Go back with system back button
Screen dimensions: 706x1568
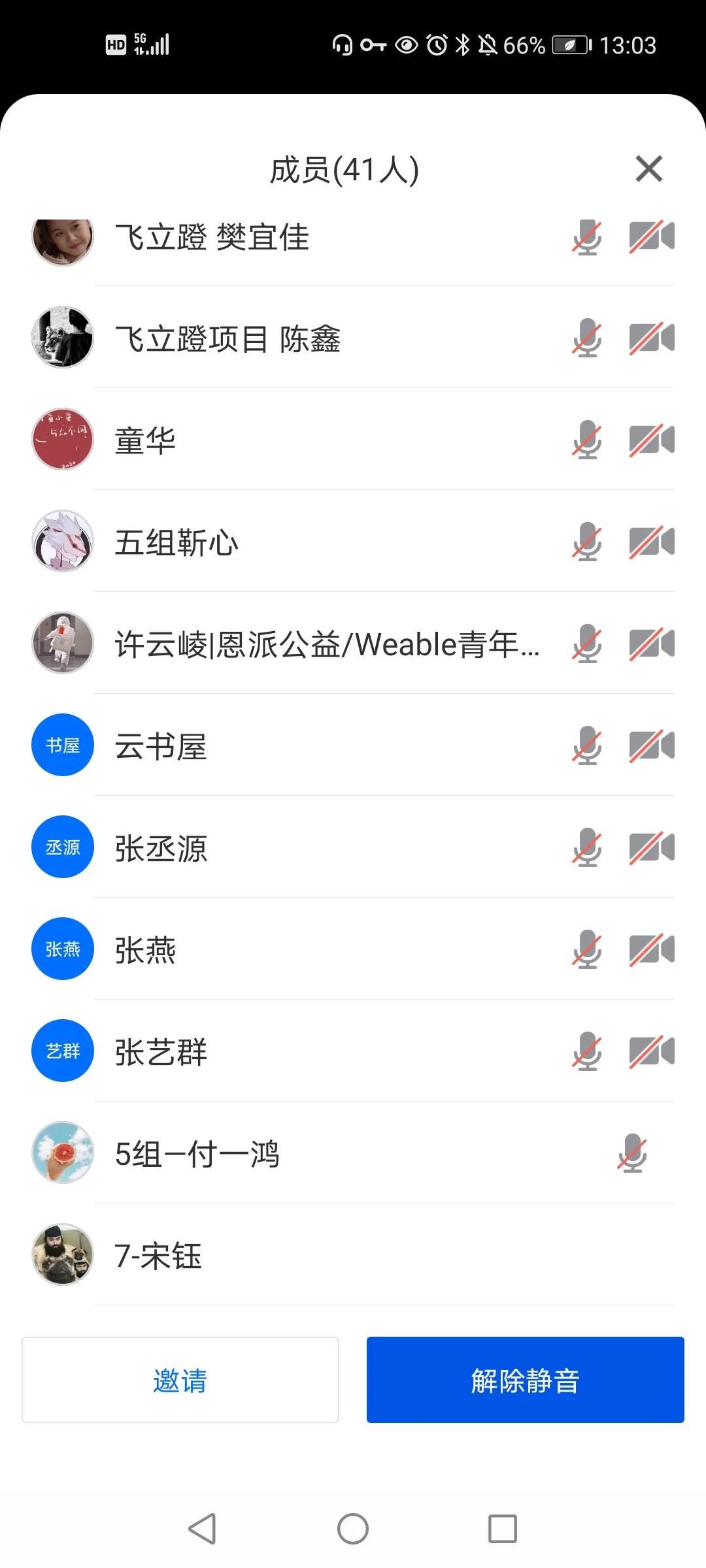point(202,1529)
